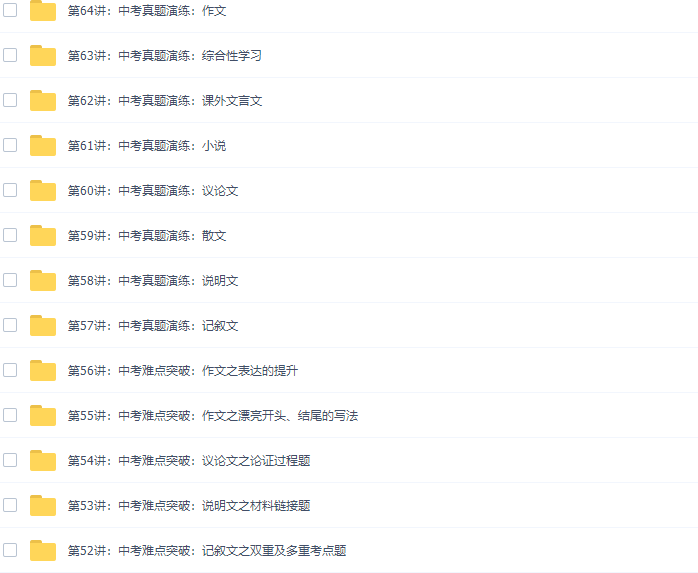Select the checkbox for 第52讲 记叙文之双重及多重考点题

point(10,550)
